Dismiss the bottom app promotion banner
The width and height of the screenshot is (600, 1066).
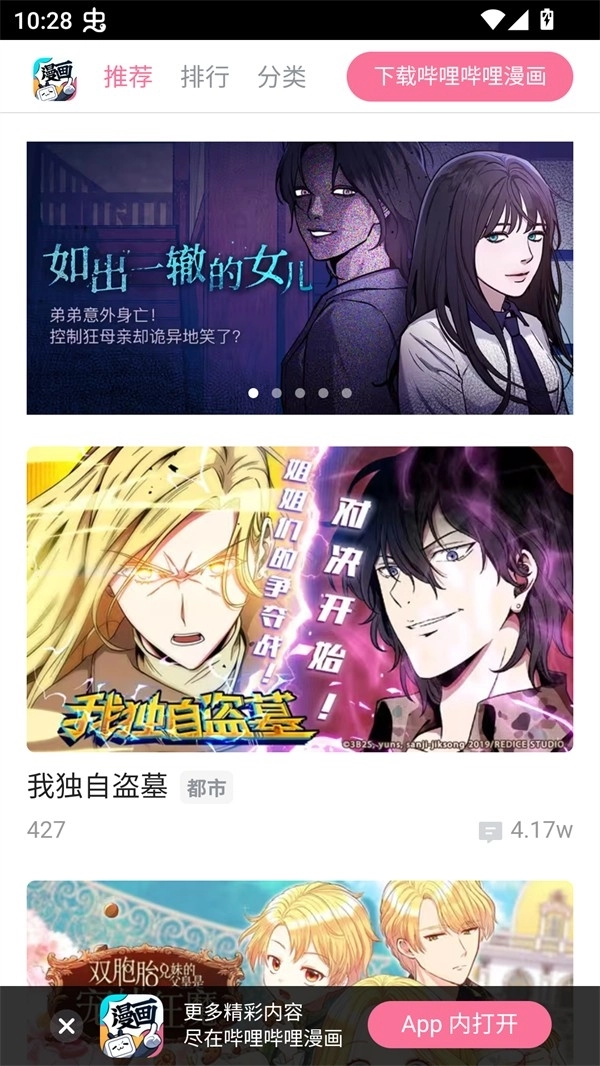[66, 1026]
